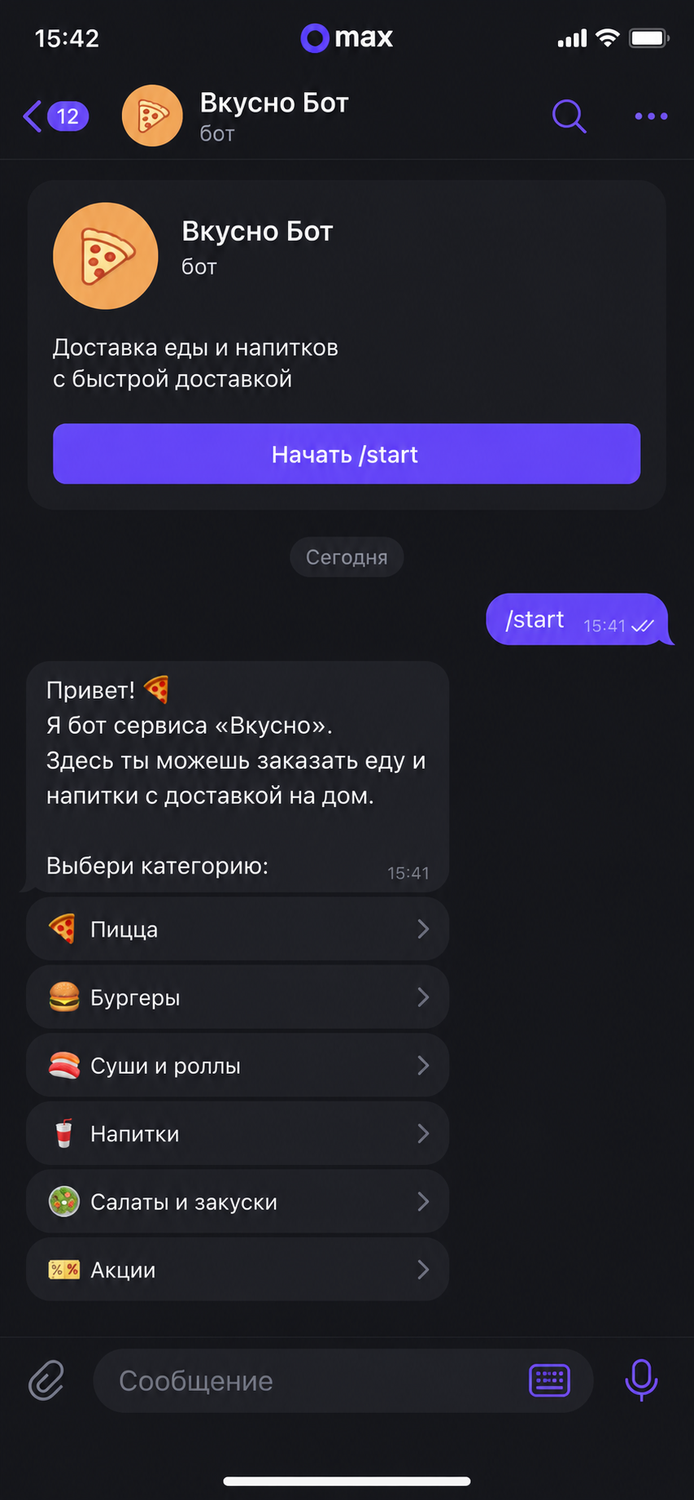Search within this chat
This screenshot has width=694, height=1500.
pos(569,117)
